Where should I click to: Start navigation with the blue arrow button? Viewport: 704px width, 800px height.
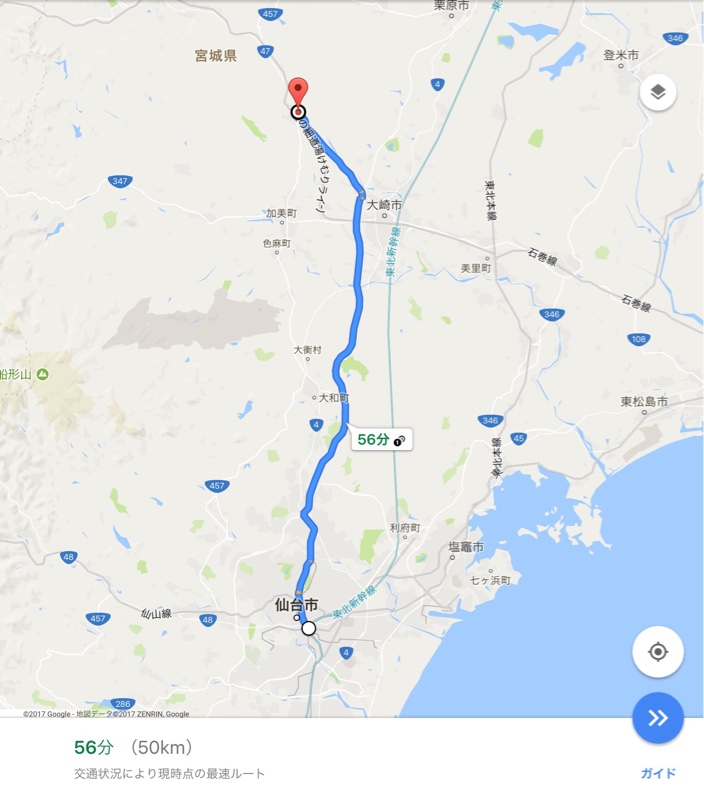pyautogui.click(x=658, y=717)
